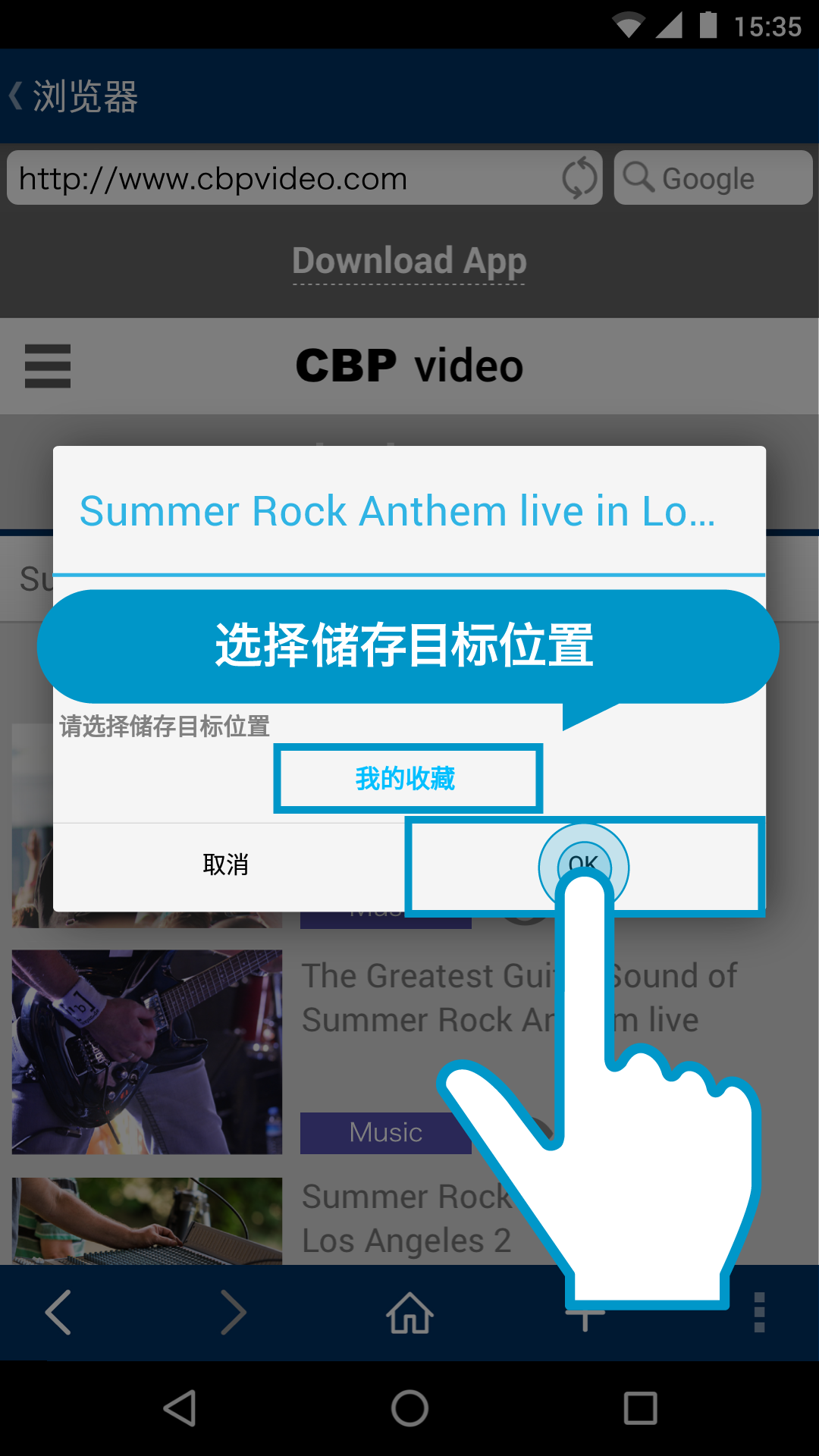The width and height of the screenshot is (819, 1456).
Task: Tap the system home button
Action: pyautogui.click(x=409, y=1409)
